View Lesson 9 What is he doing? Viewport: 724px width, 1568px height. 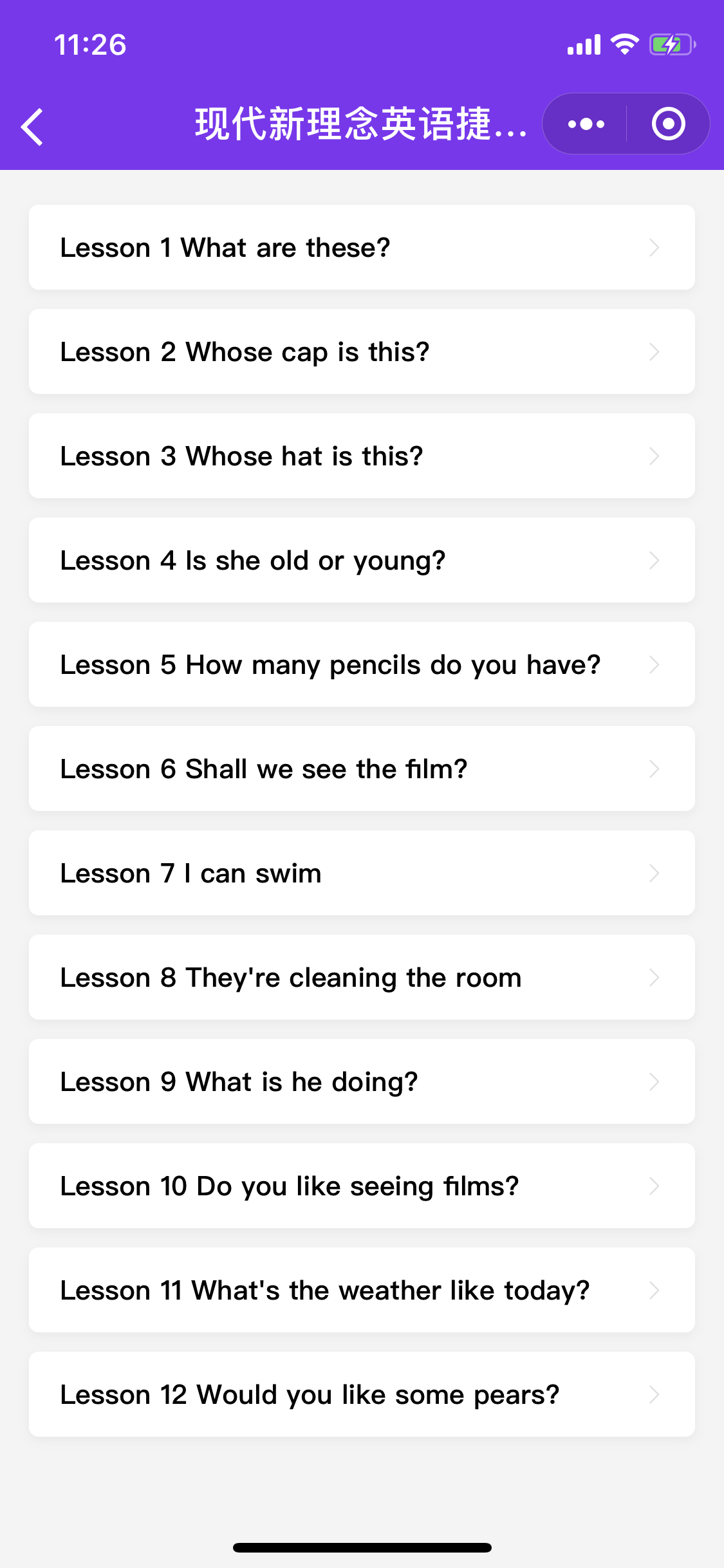[x=362, y=1081]
